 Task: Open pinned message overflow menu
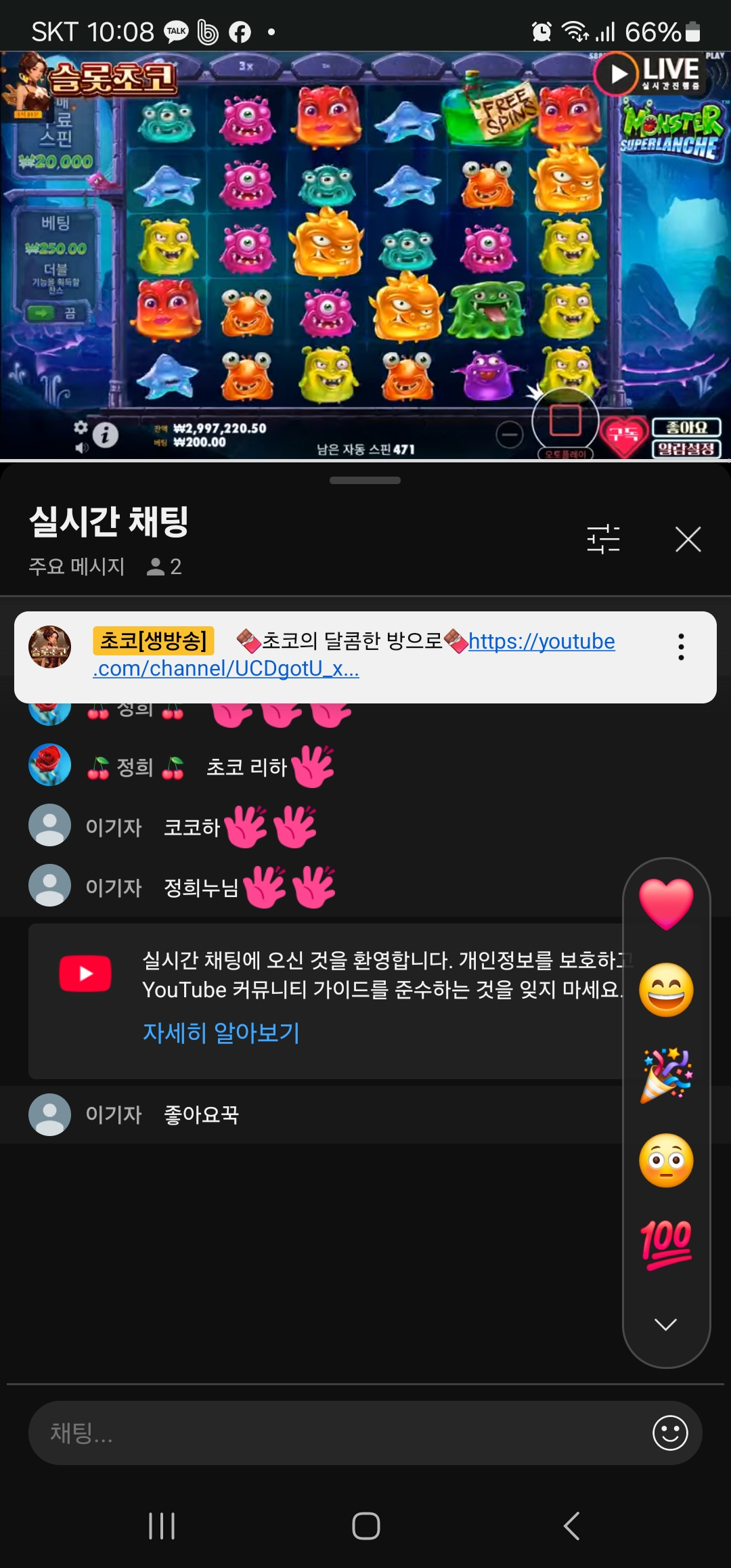click(x=681, y=647)
